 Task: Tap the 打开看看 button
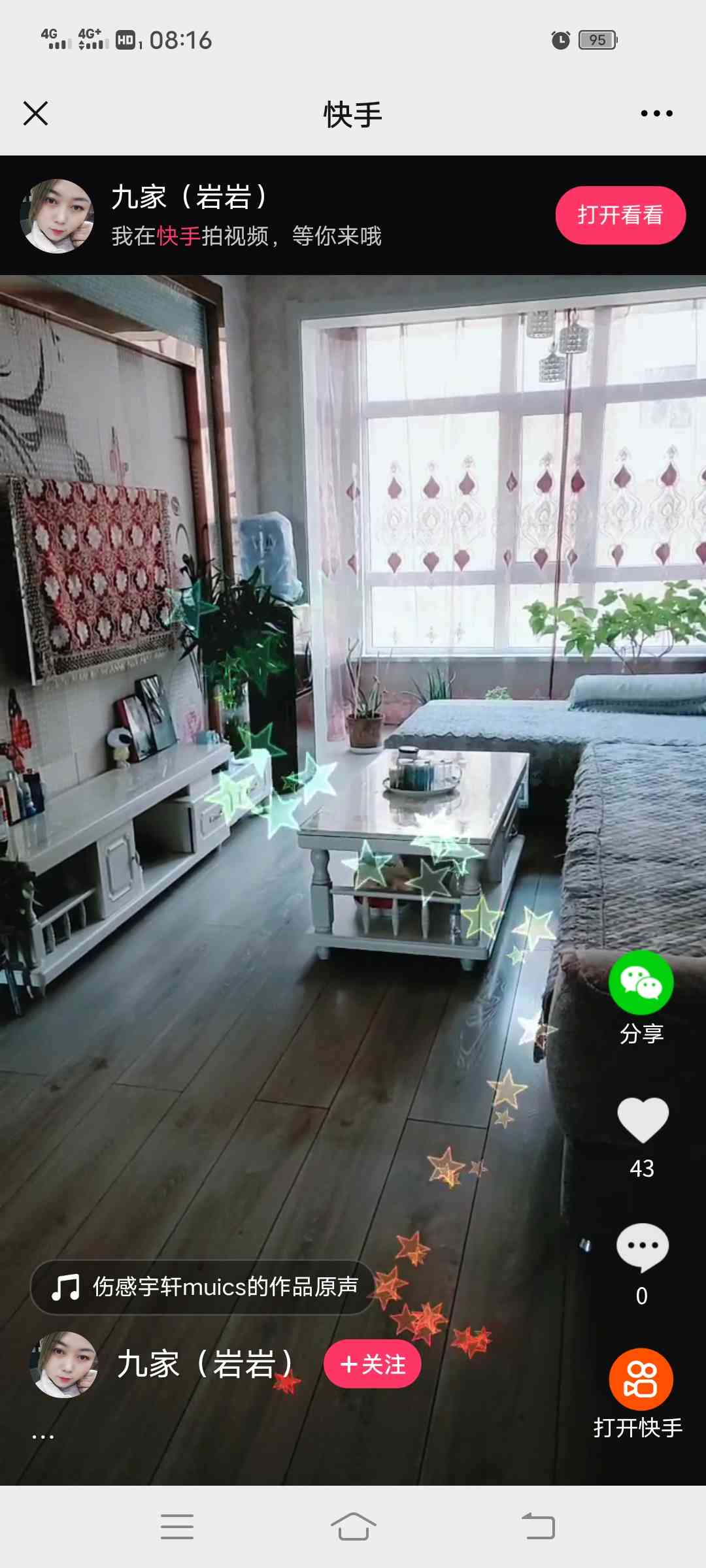pyautogui.click(x=620, y=215)
